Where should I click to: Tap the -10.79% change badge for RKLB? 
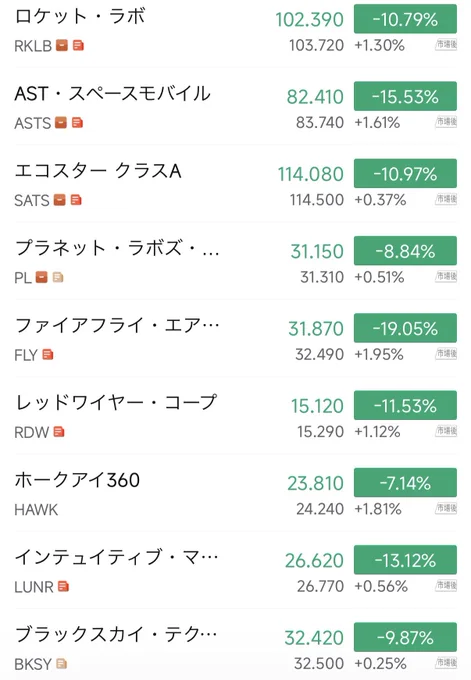[x=405, y=19]
